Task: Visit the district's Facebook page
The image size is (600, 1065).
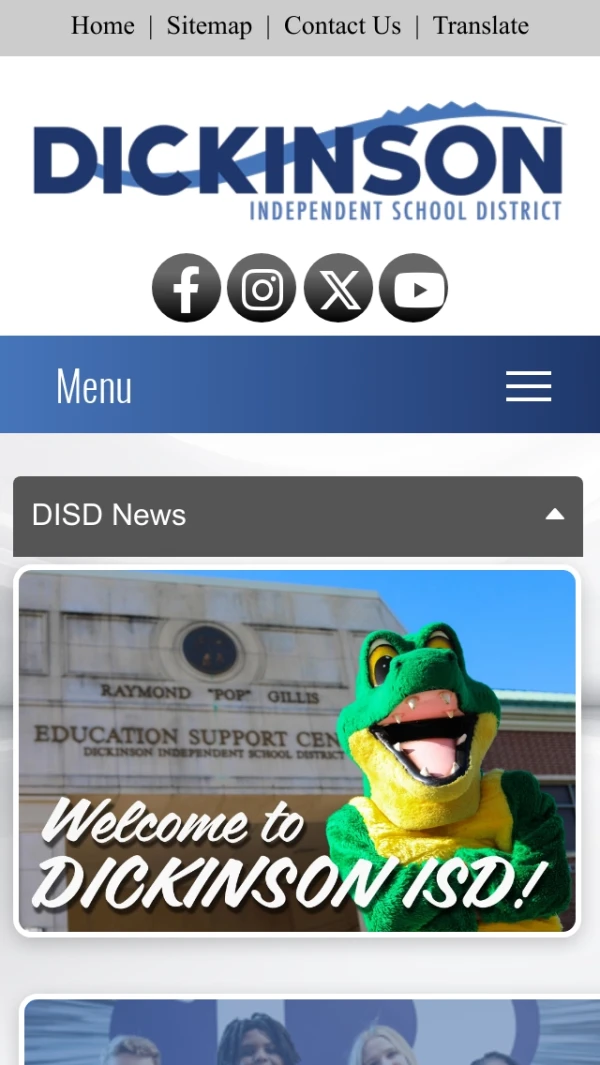Action: [x=186, y=288]
